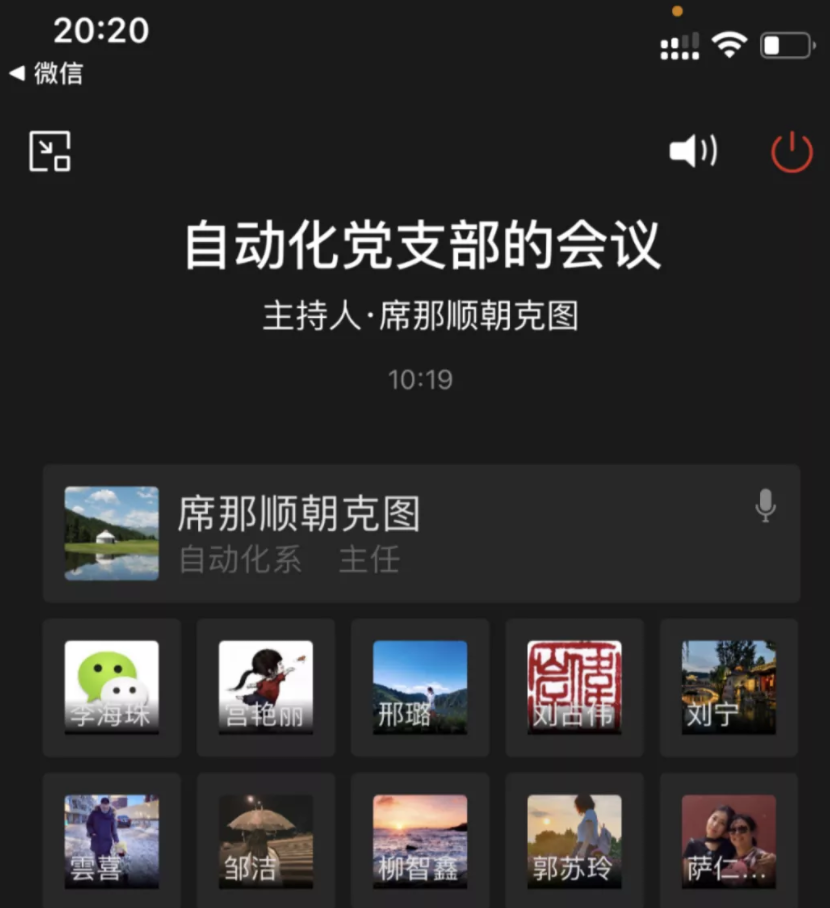830x908 pixels.
Task: Tap the microphone icon beside 席那顺朝克图
Action: point(765,506)
